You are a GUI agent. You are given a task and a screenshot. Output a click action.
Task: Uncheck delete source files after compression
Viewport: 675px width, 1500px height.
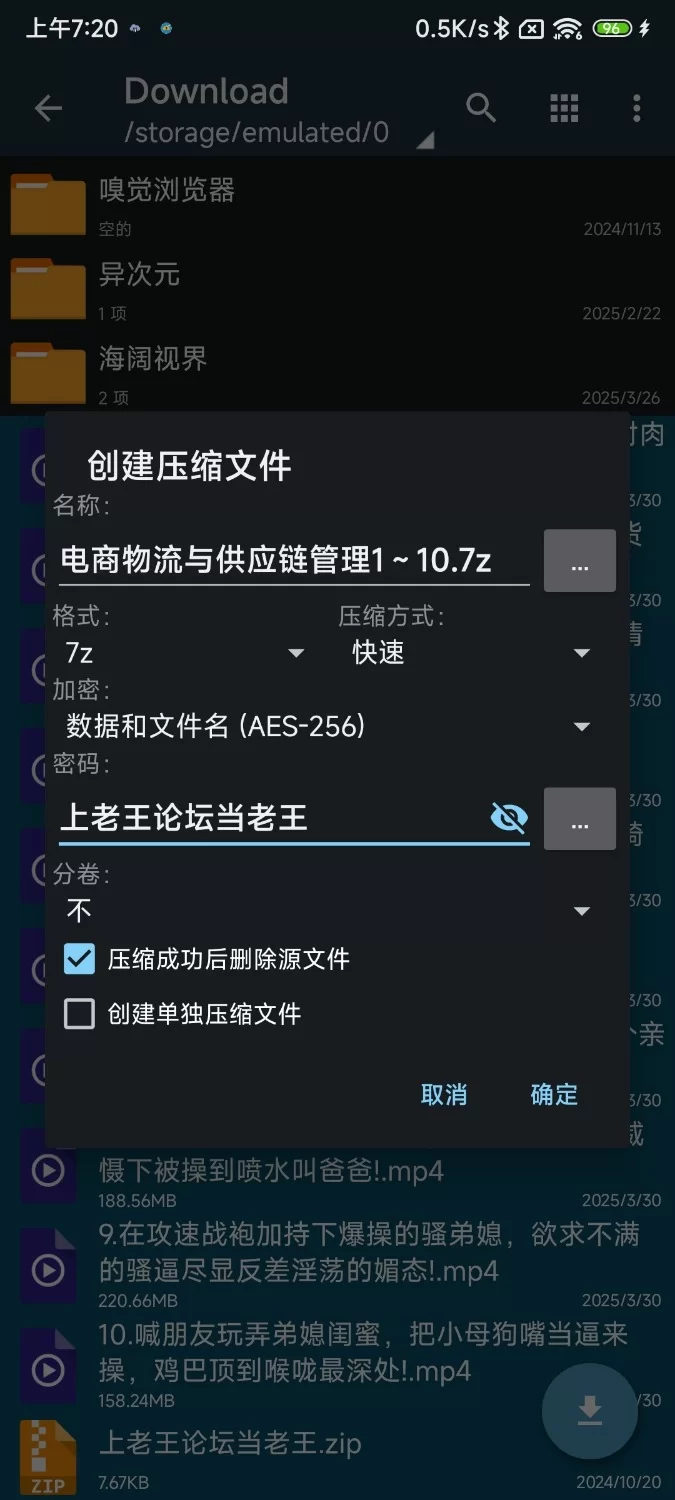click(79, 960)
